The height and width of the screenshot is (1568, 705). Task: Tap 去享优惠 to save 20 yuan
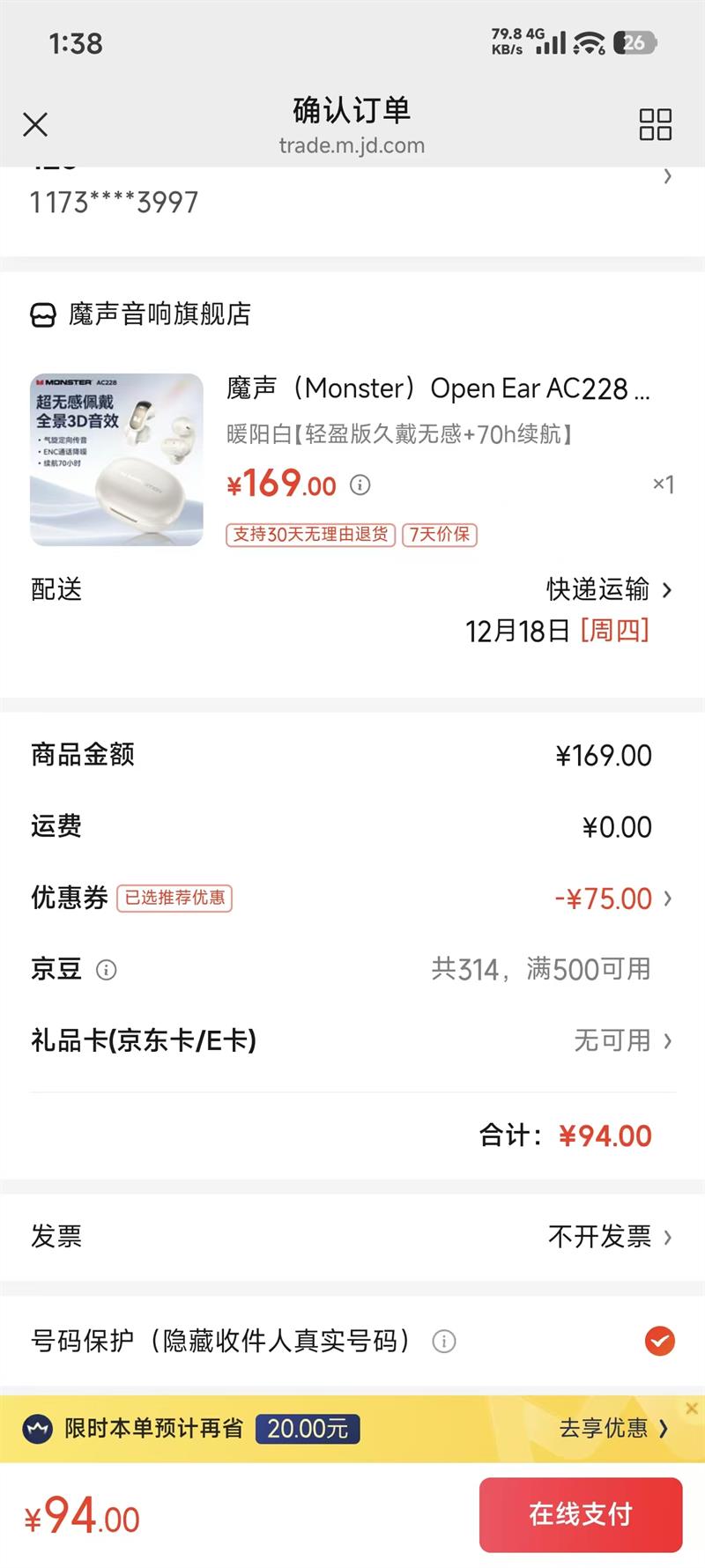612,1428
